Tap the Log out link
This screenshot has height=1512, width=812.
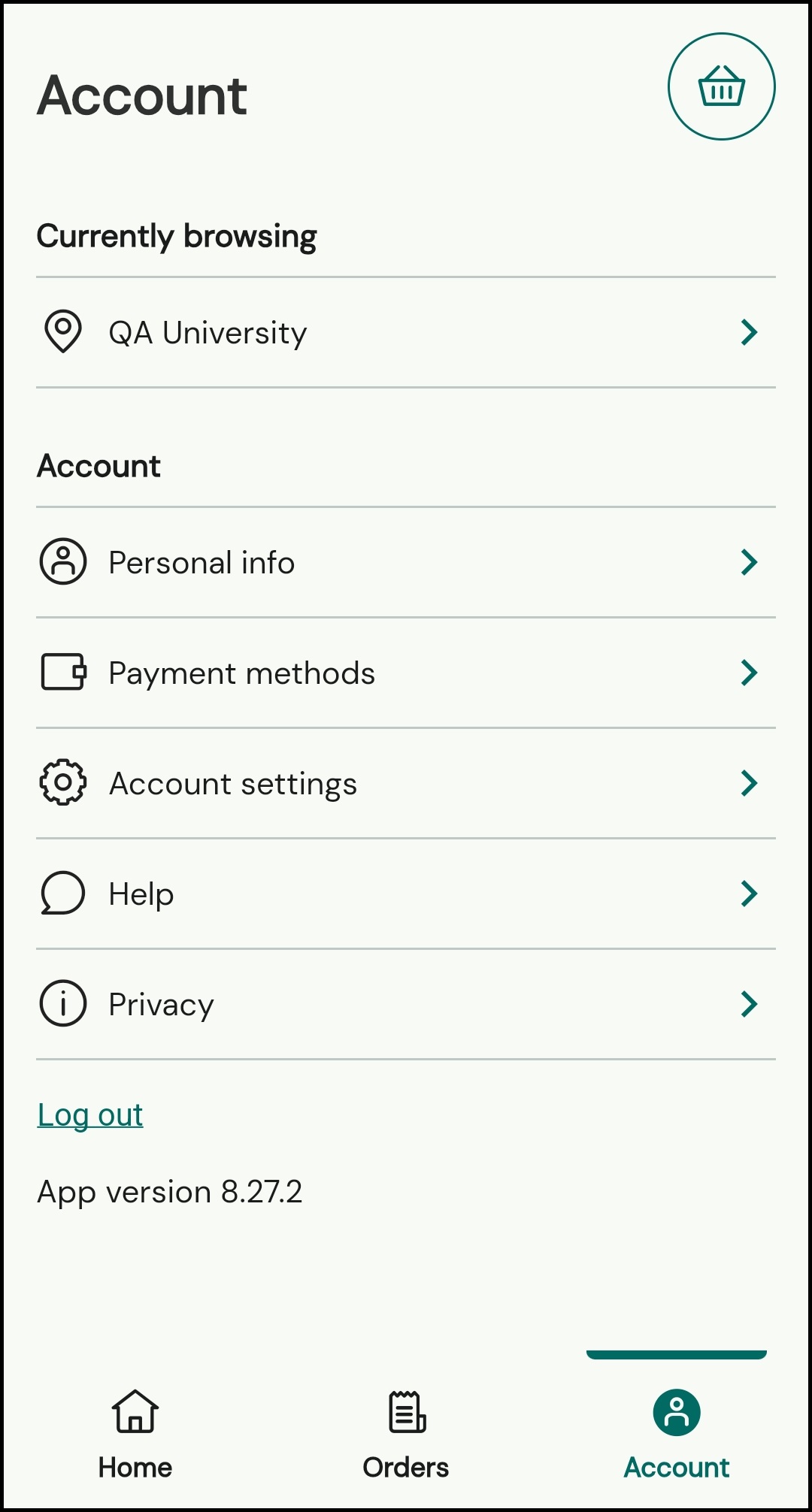[x=90, y=1115]
